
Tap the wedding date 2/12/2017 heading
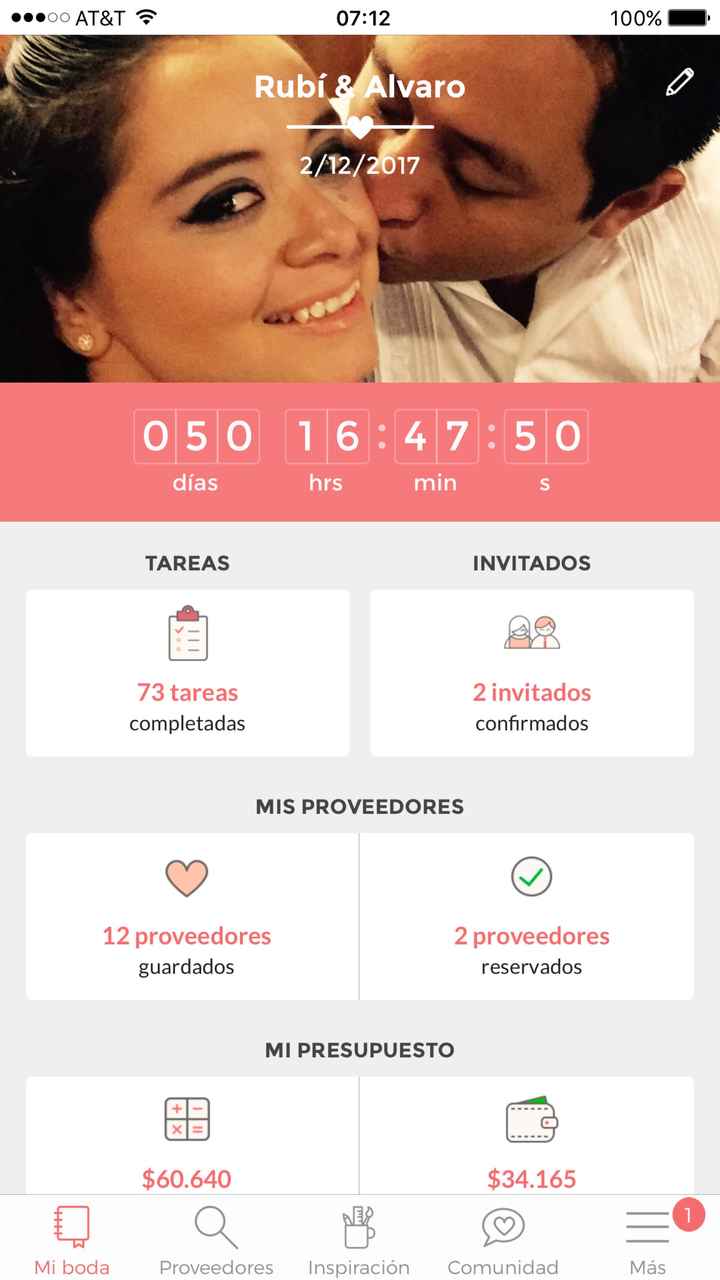click(x=359, y=165)
